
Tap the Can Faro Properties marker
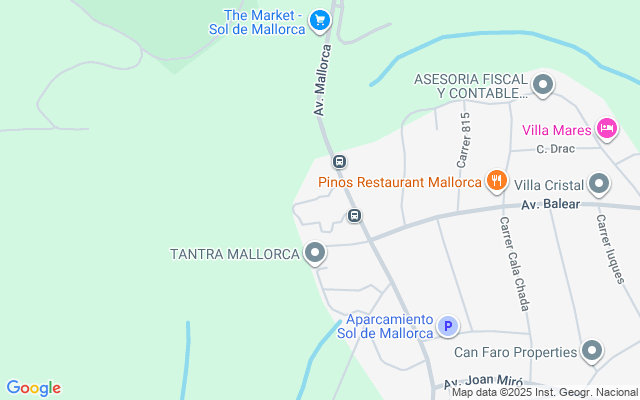coord(592,351)
